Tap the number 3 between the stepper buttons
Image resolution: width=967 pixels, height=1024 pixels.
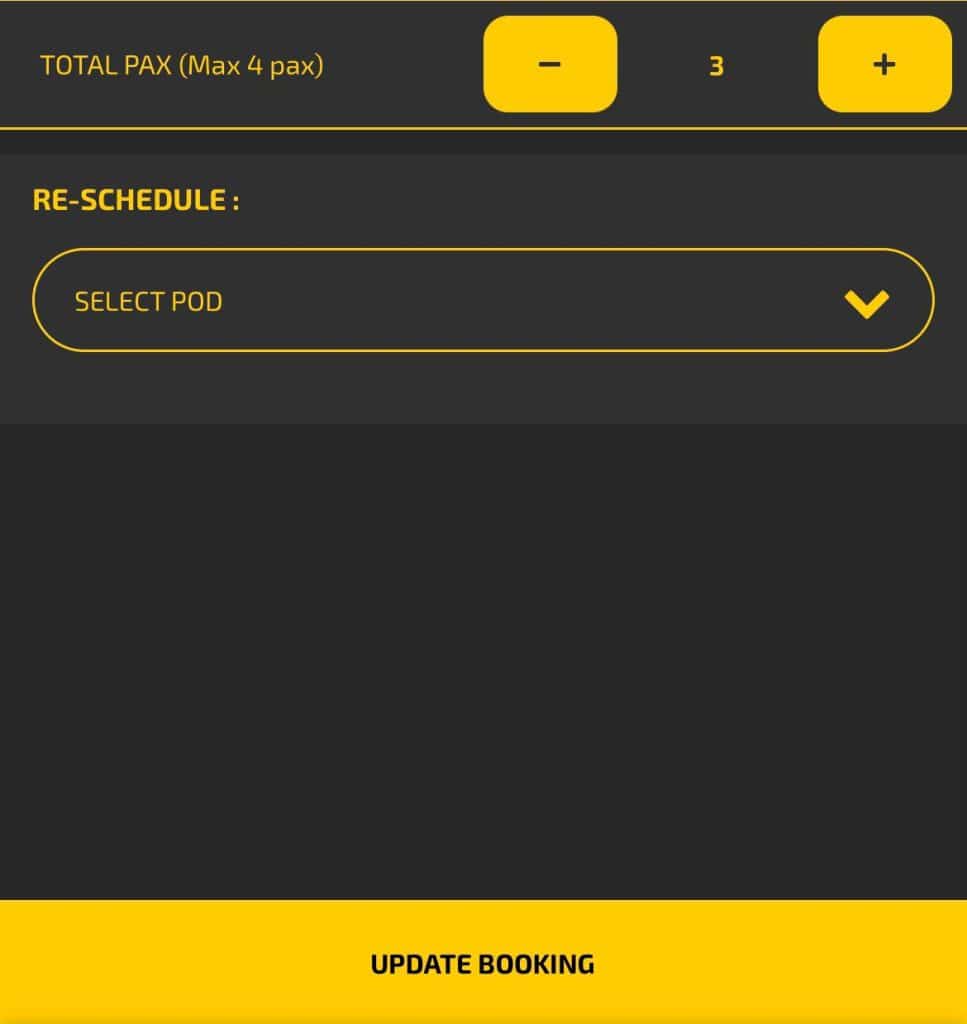717,64
